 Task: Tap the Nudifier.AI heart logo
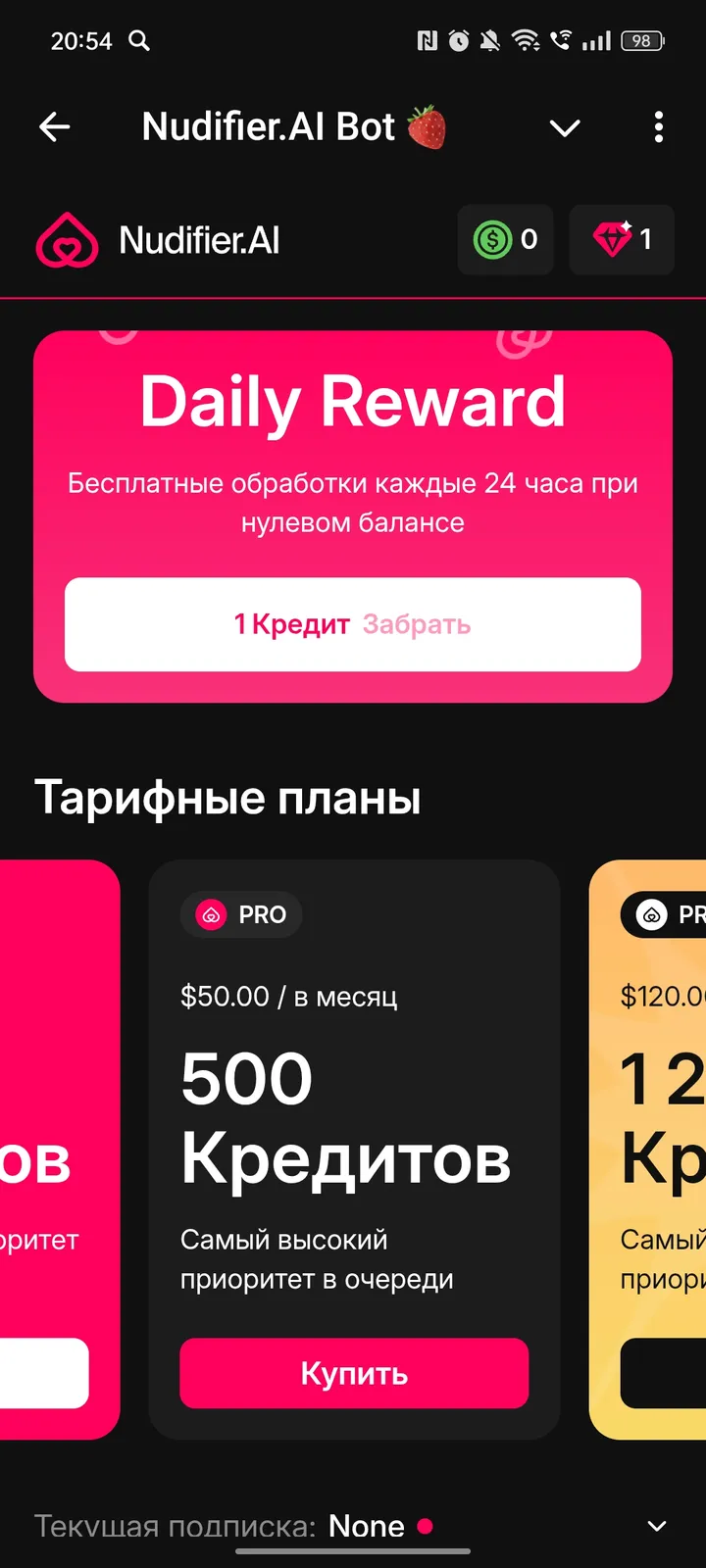click(66, 240)
